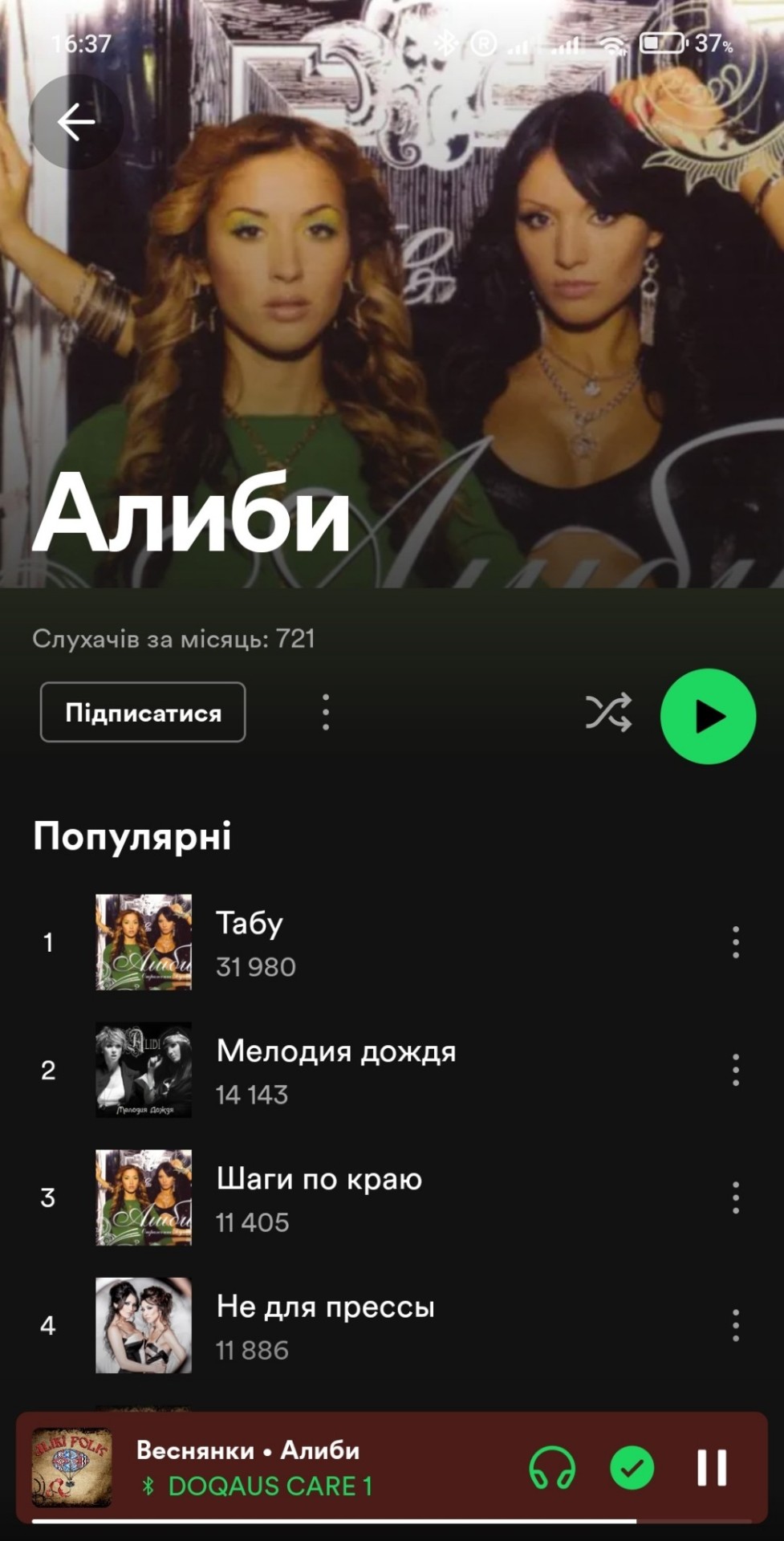This screenshot has width=784, height=1541.
Task: Open more options for Табу
Action: [735, 942]
